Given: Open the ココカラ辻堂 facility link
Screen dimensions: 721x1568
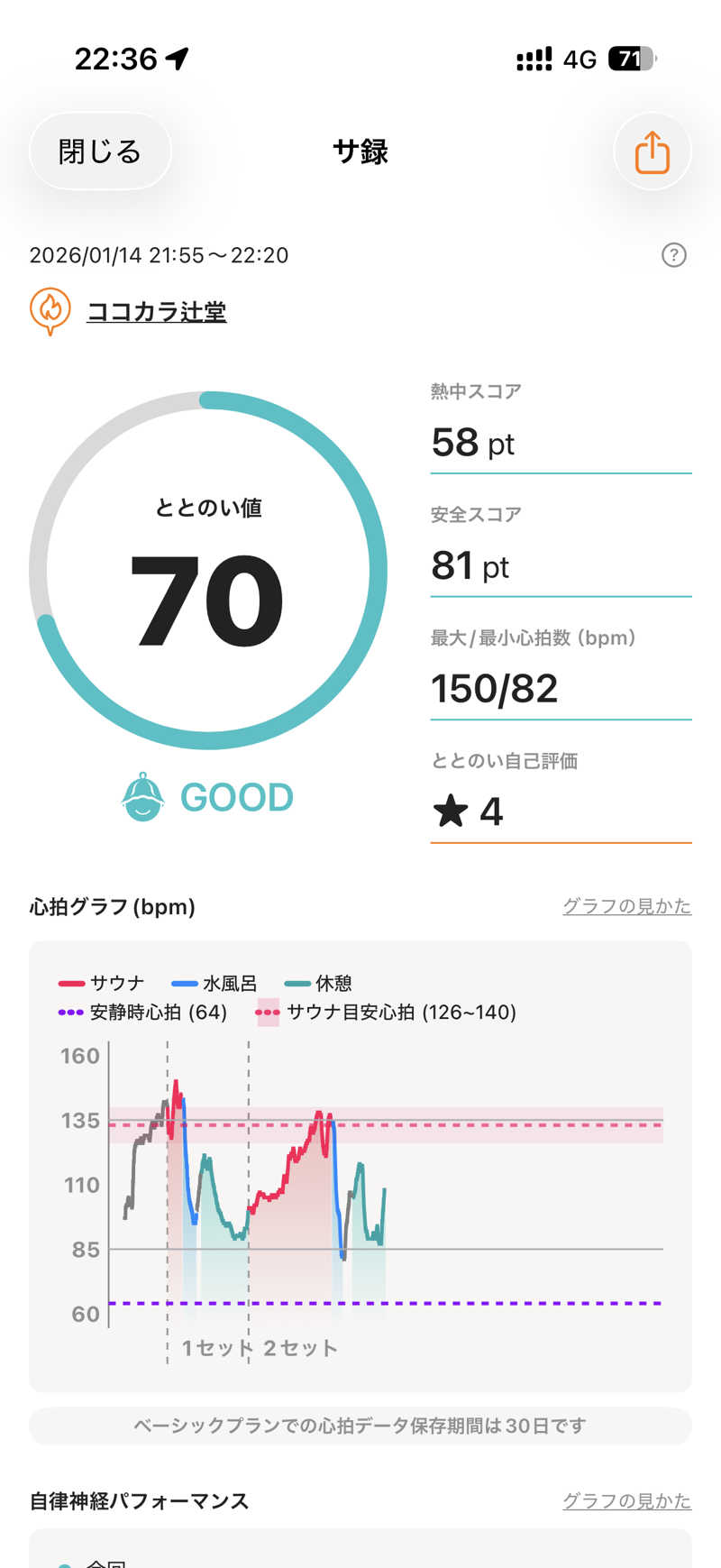Looking at the screenshot, I should click(x=156, y=312).
